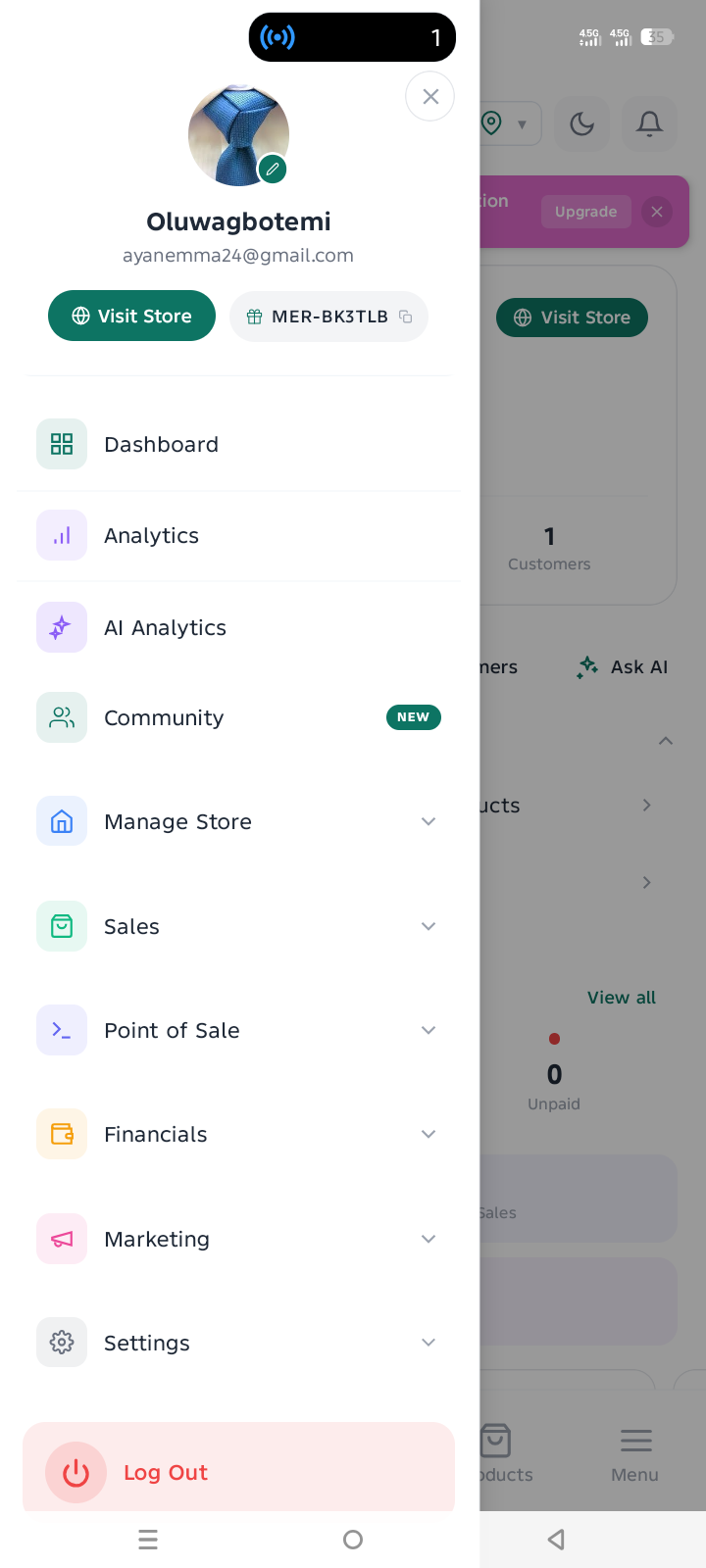This screenshot has width=706, height=1568.
Task: Expand the Manage Store submenu
Action: point(238,822)
